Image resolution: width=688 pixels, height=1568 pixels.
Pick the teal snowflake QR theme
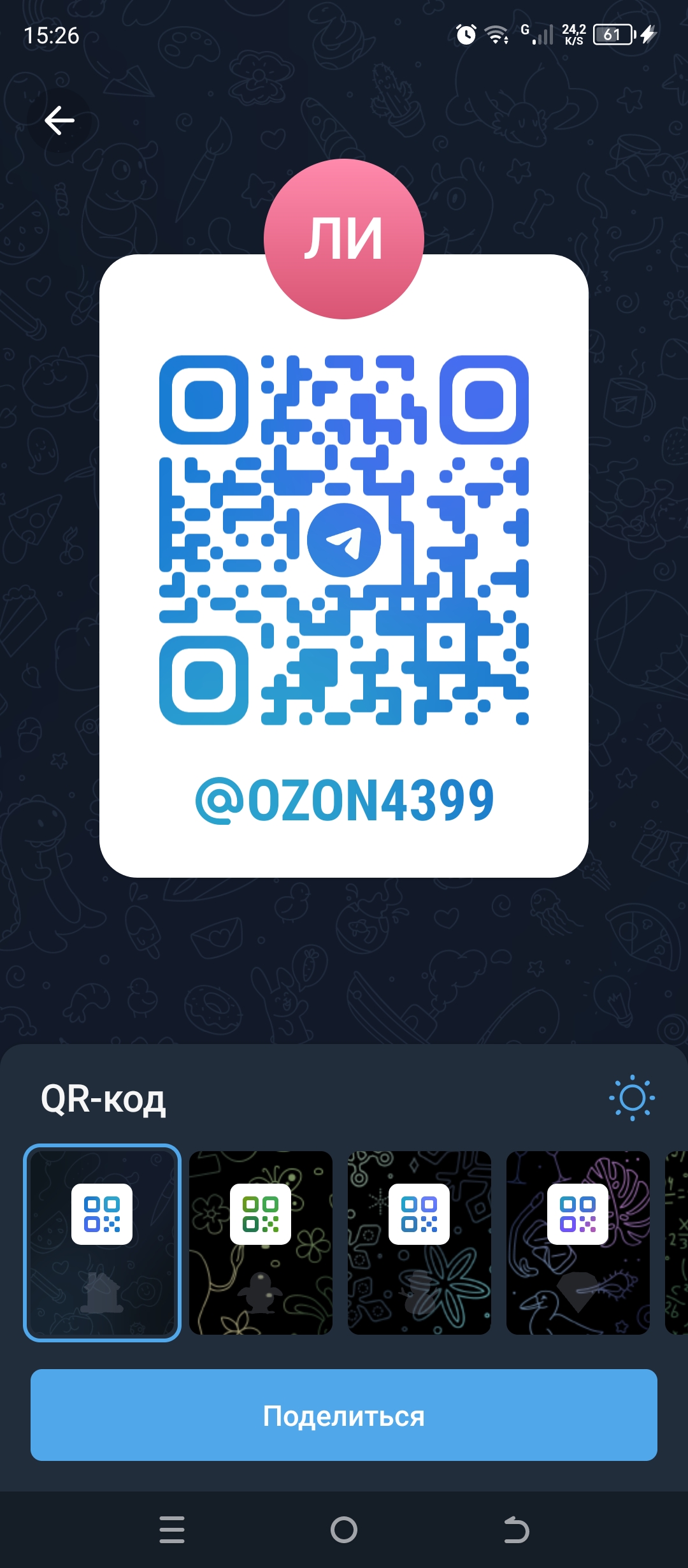(419, 1242)
